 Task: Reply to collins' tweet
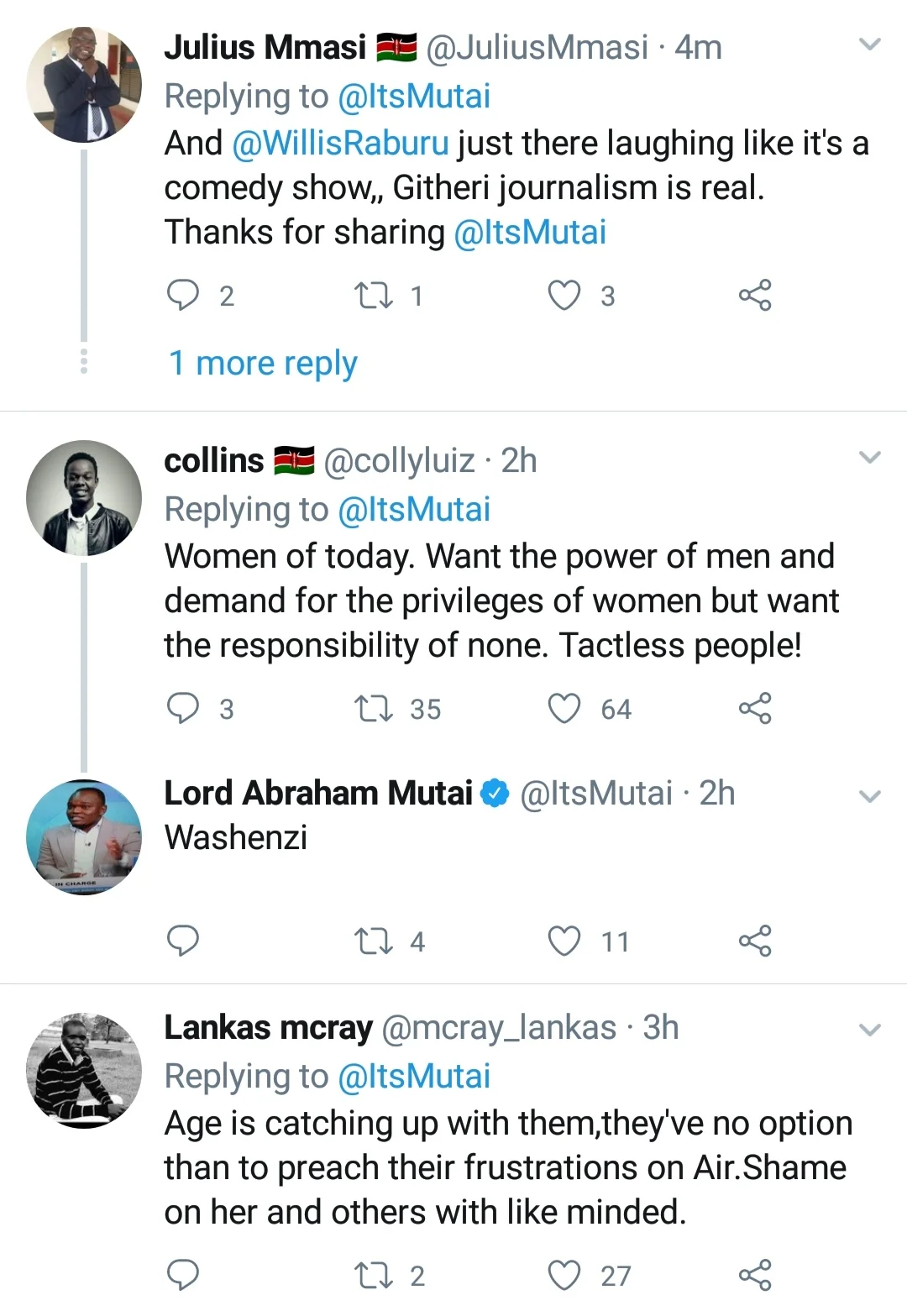[183, 709]
